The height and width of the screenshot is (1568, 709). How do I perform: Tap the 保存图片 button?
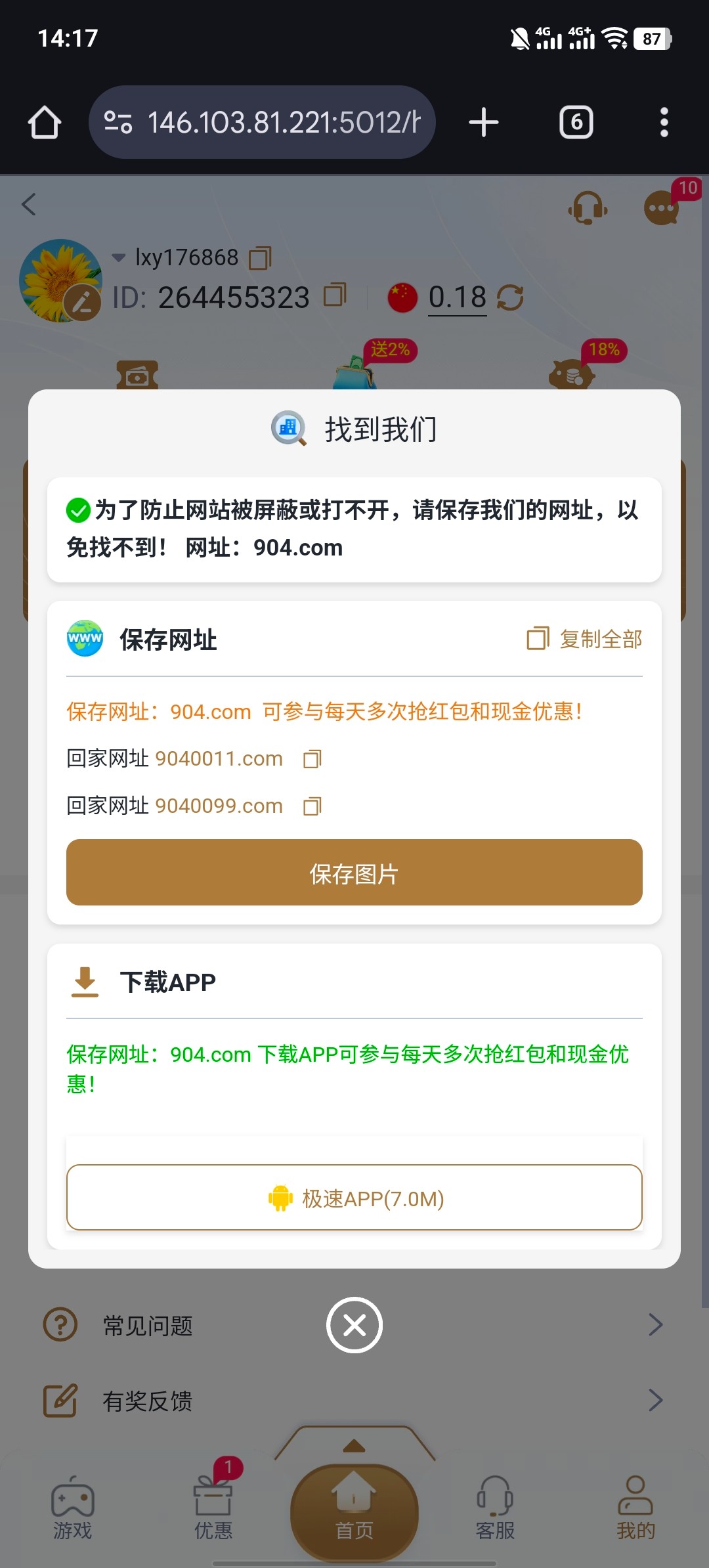[354, 873]
